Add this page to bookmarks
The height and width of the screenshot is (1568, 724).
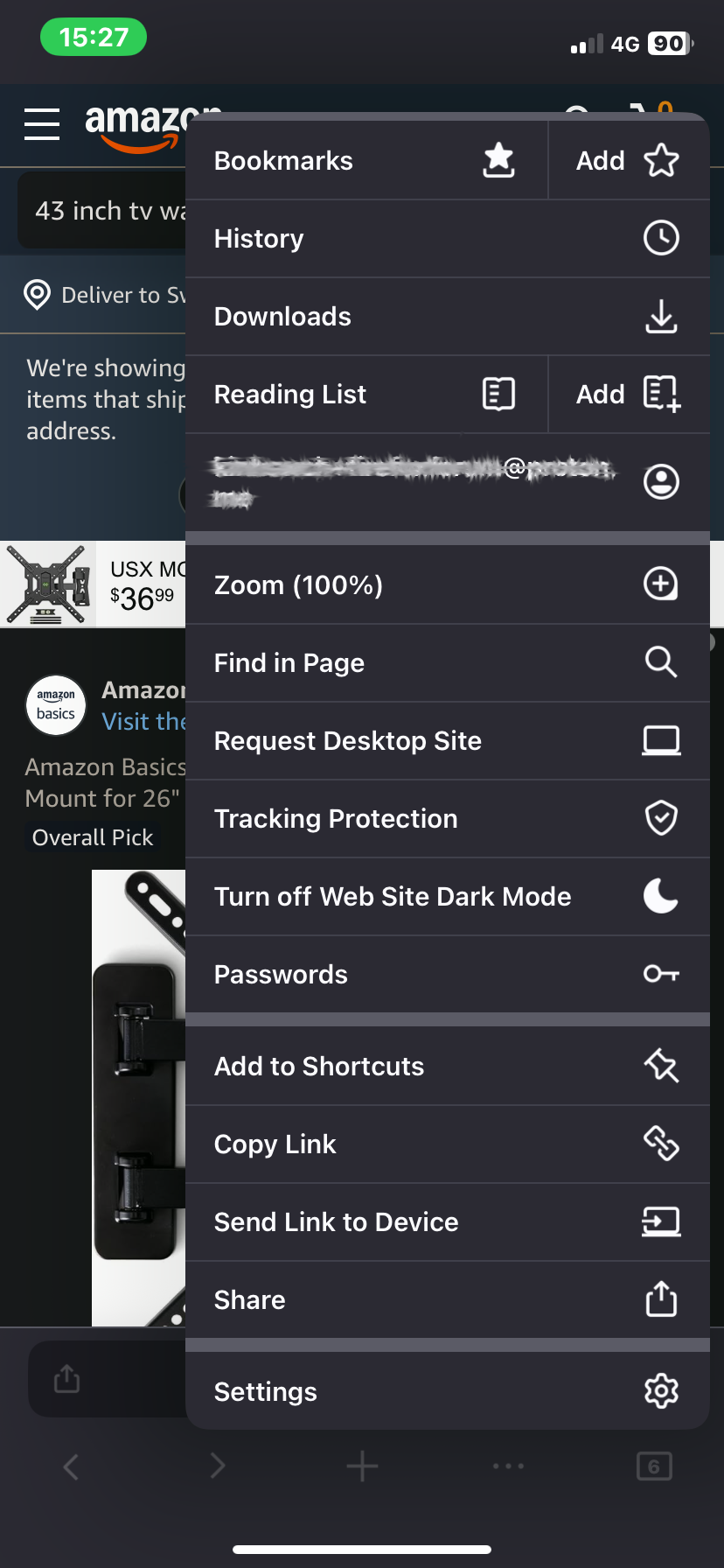tap(627, 161)
